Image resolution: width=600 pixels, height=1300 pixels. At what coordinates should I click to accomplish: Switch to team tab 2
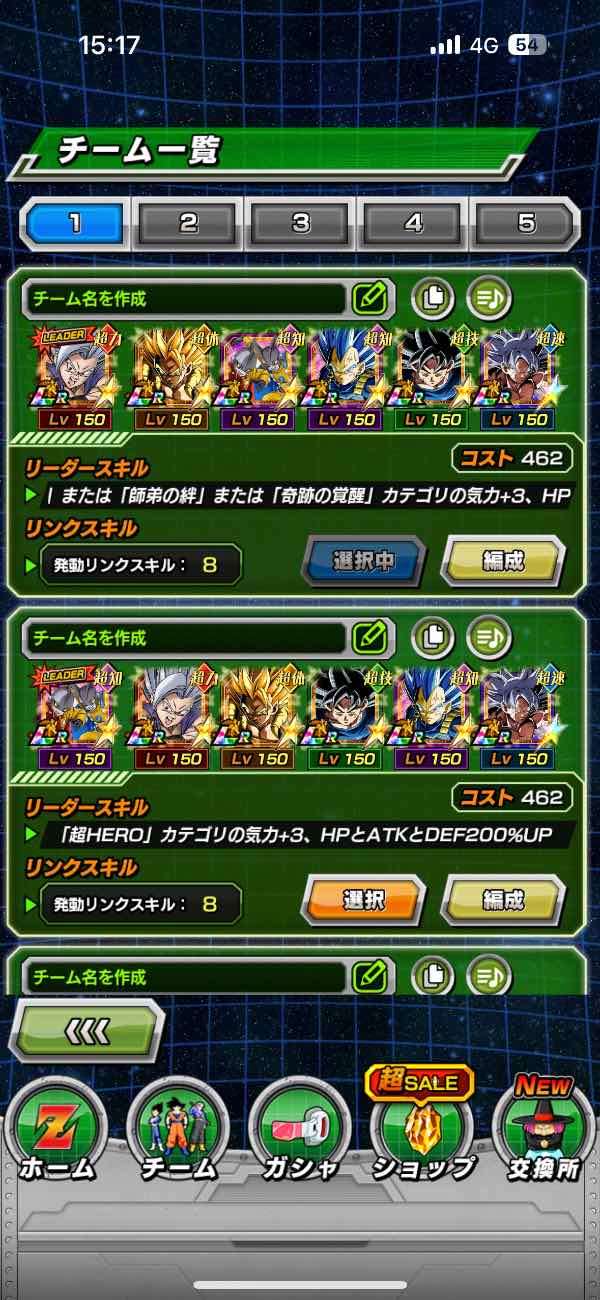point(189,223)
